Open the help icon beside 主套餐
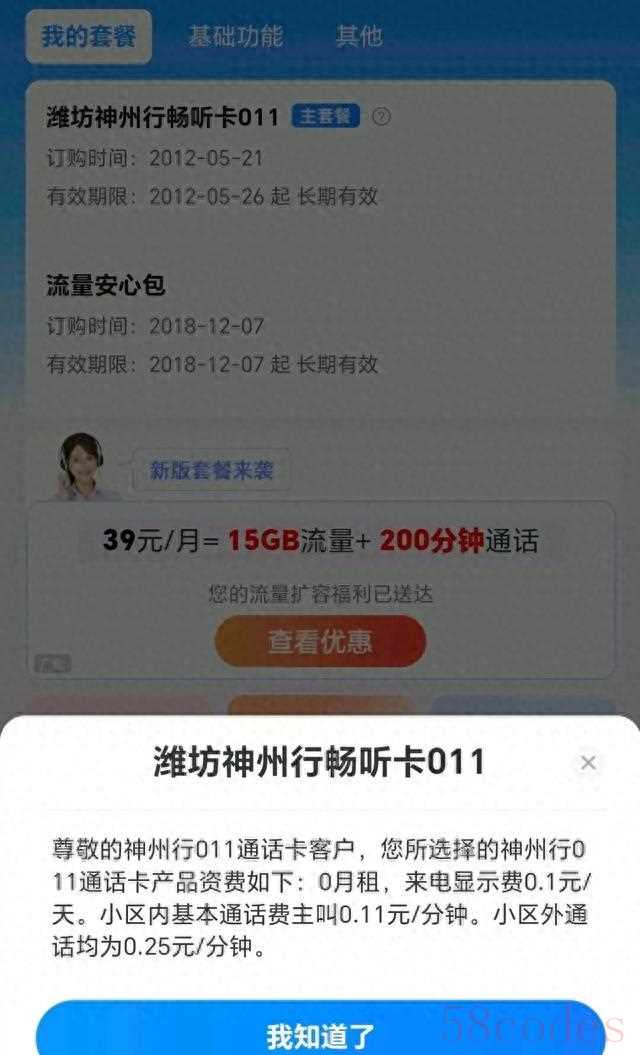640x1055 pixels. click(x=381, y=117)
